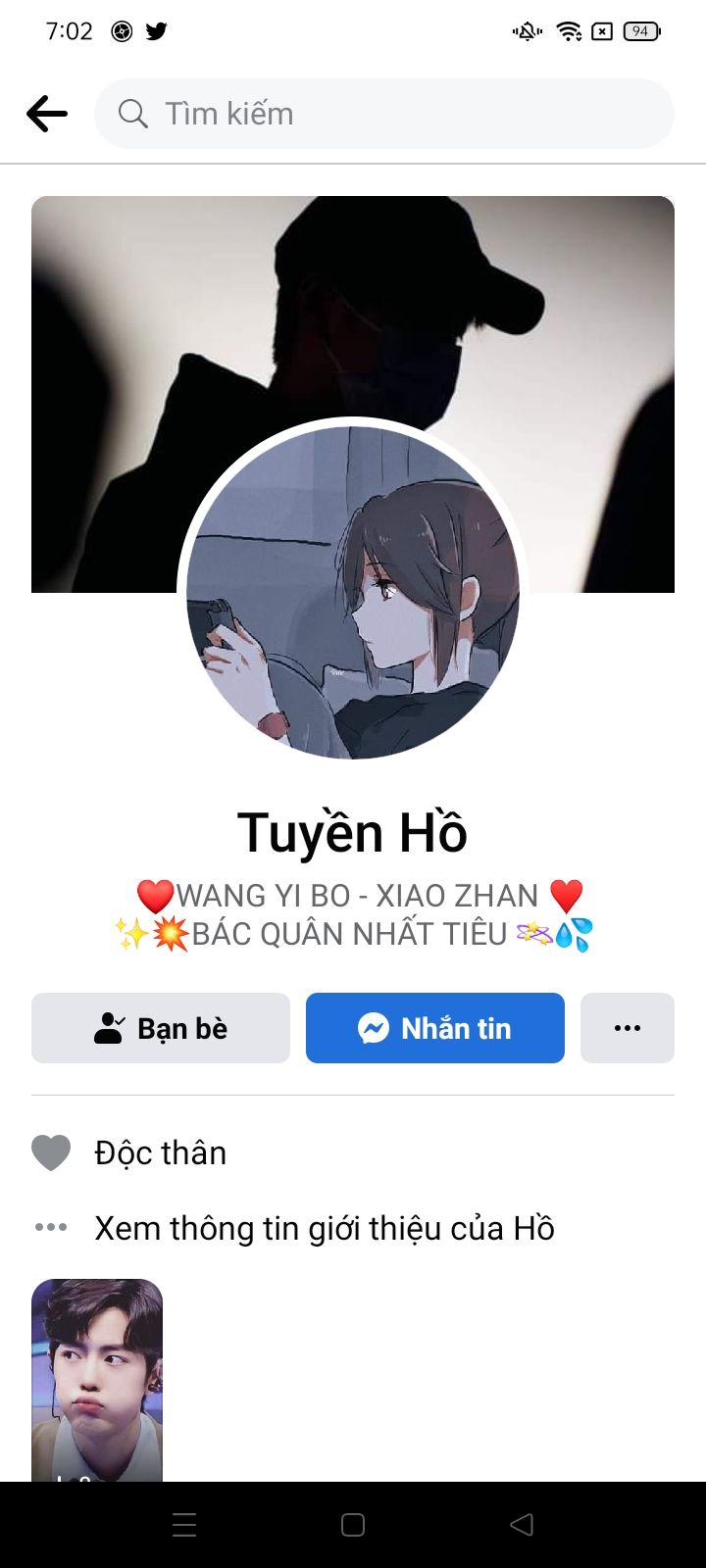
Task: Go to the system home screen
Action: click(x=353, y=1525)
